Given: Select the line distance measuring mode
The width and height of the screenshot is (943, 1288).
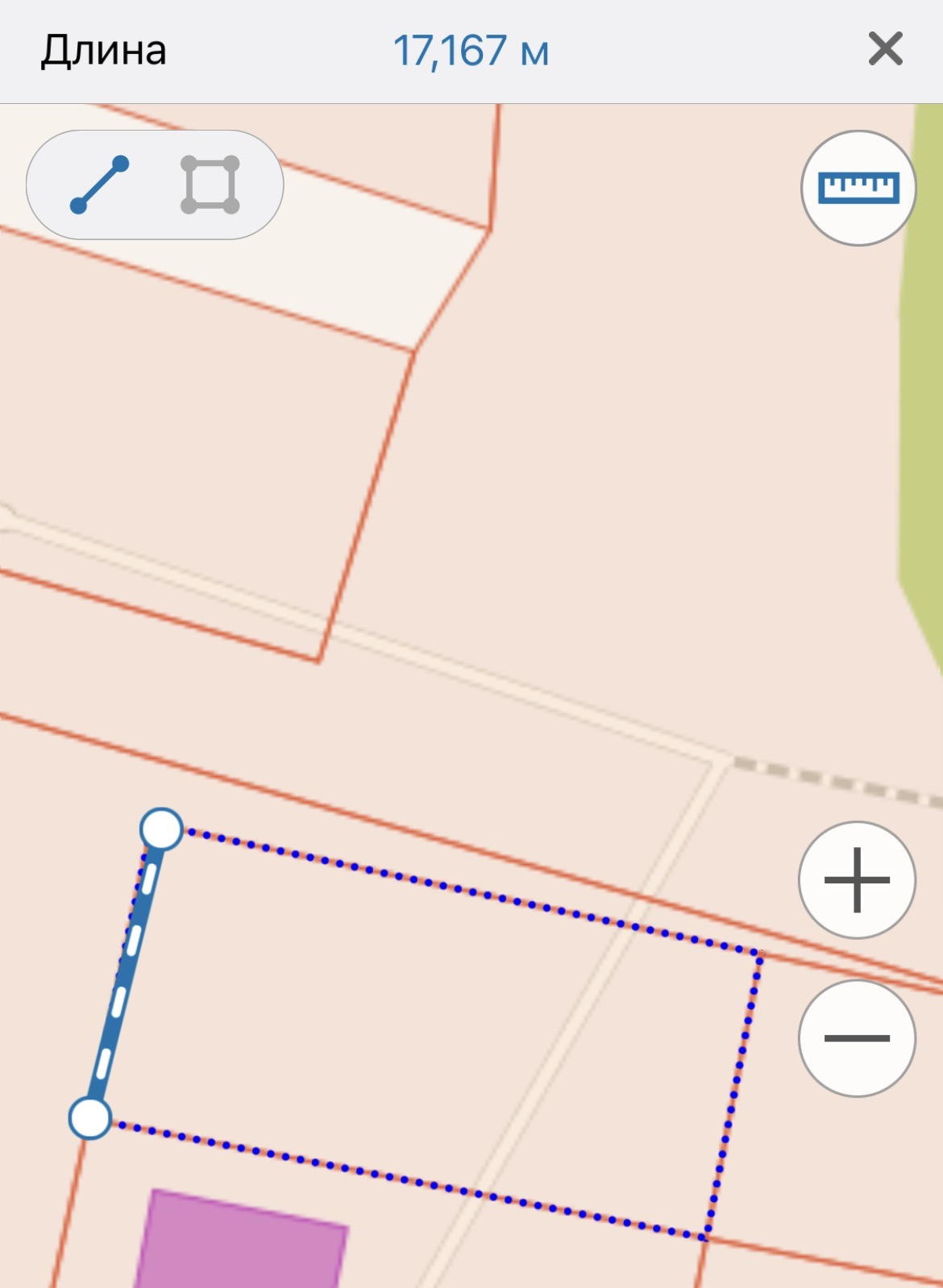Looking at the screenshot, I should (x=100, y=185).
